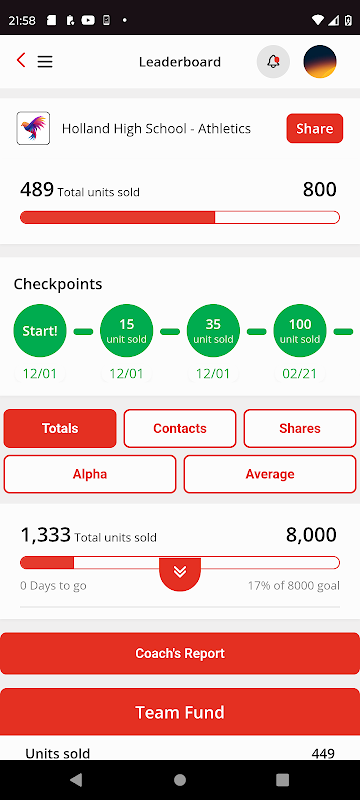360x800 pixels.
Task: Show the Average ranking
Action: point(270,474)
